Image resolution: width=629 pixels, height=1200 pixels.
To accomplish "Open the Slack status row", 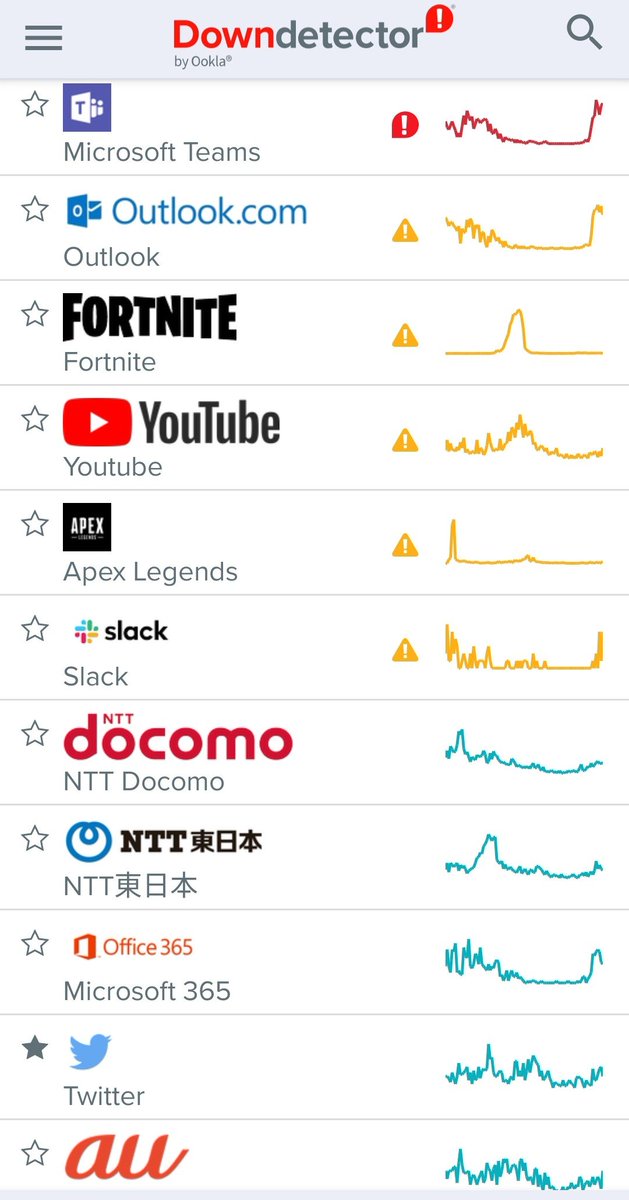I will (x=314, y=648).
